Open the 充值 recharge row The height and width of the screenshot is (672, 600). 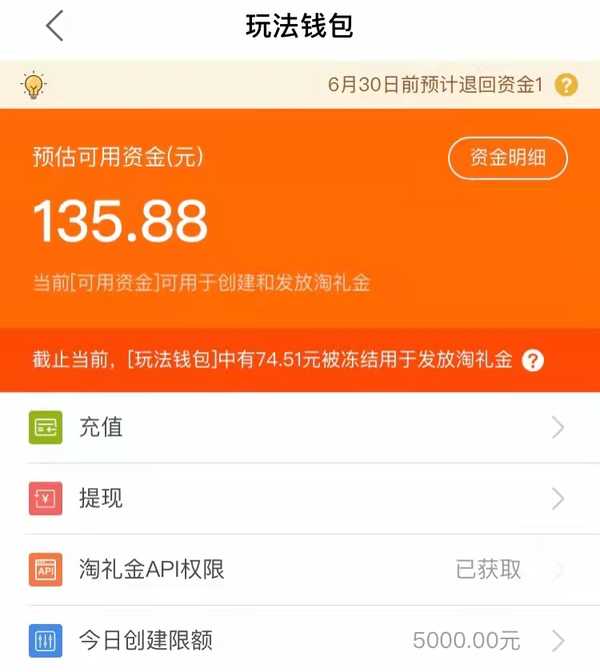300,427
